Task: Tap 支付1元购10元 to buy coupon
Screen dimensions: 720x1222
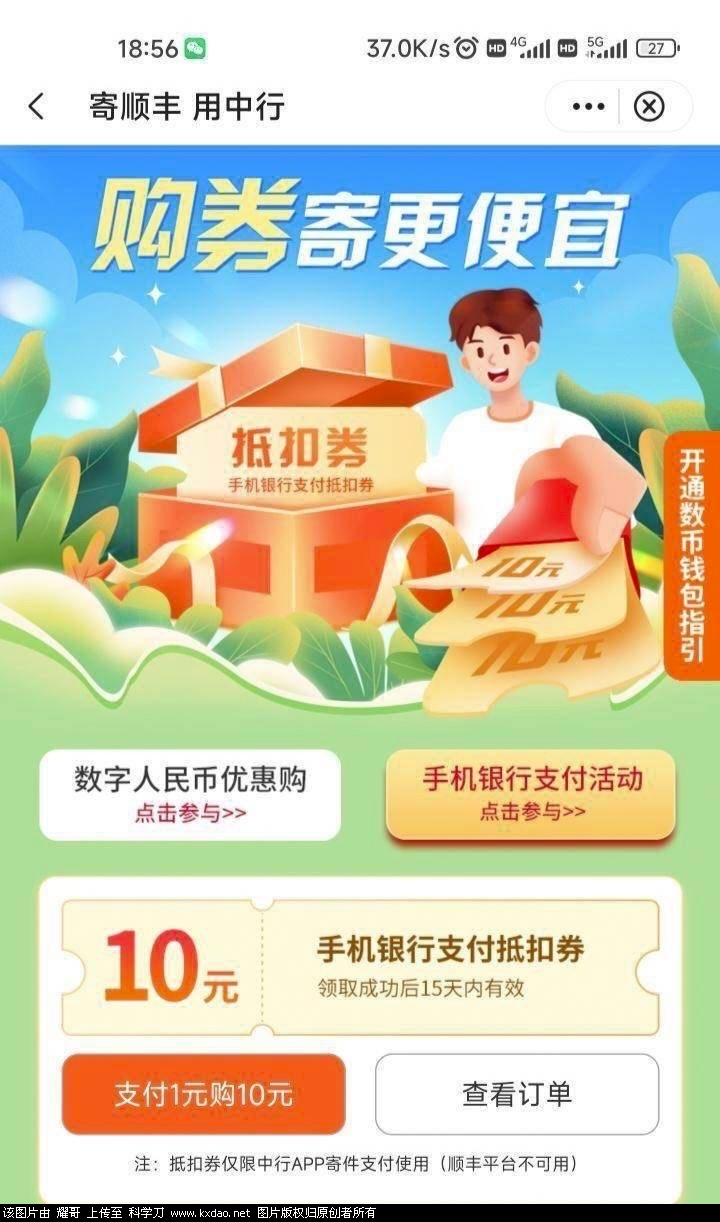Action: 204,1093
